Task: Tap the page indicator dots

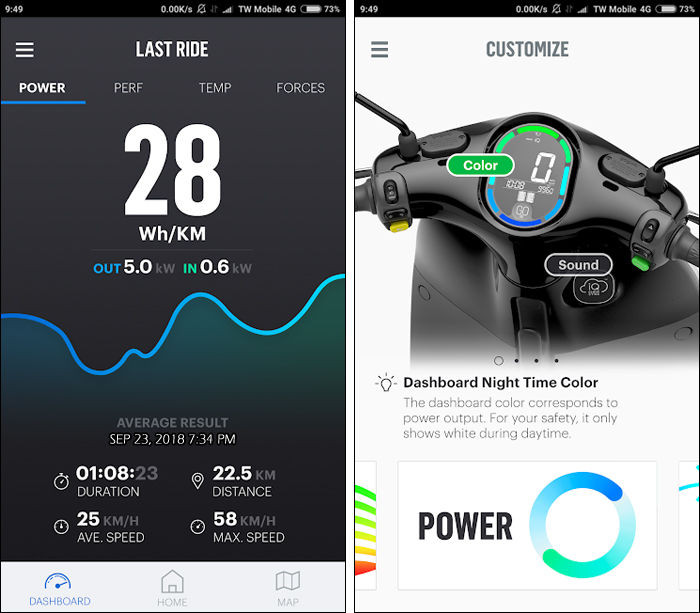Action: coord(527,360)
